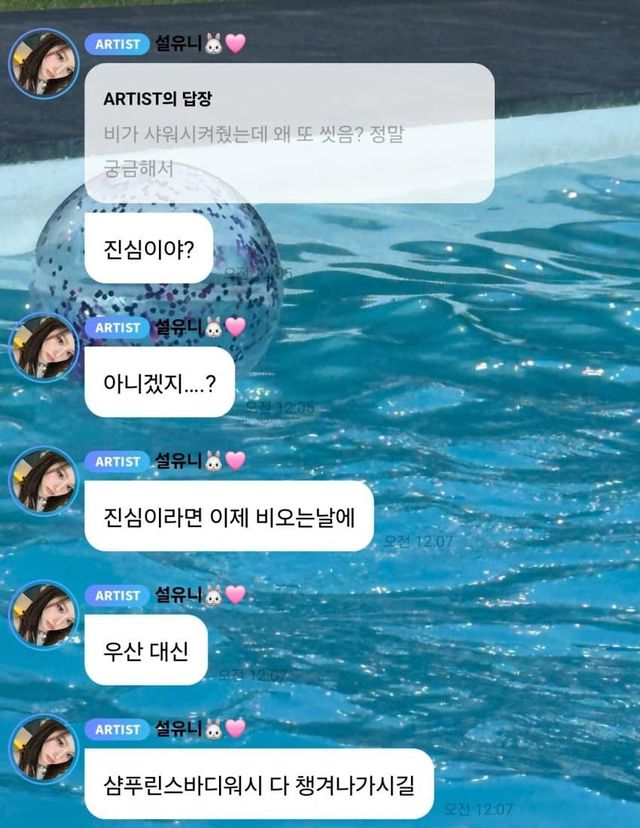Viewport: 640px width, 828px height.
Task: Open the profile avatar beside the 아니겠지....? message
Action: (43, 348)
